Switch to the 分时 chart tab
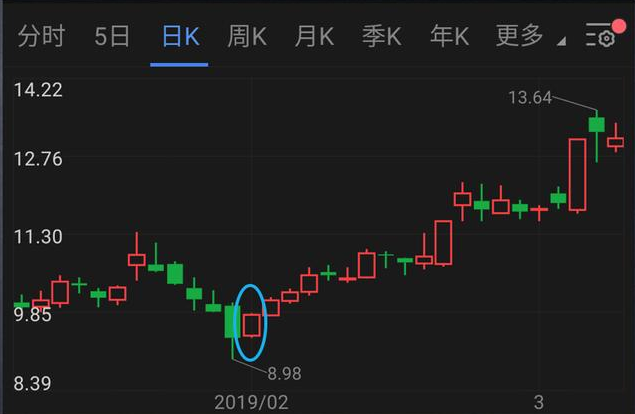 click(x=41, y=37)
